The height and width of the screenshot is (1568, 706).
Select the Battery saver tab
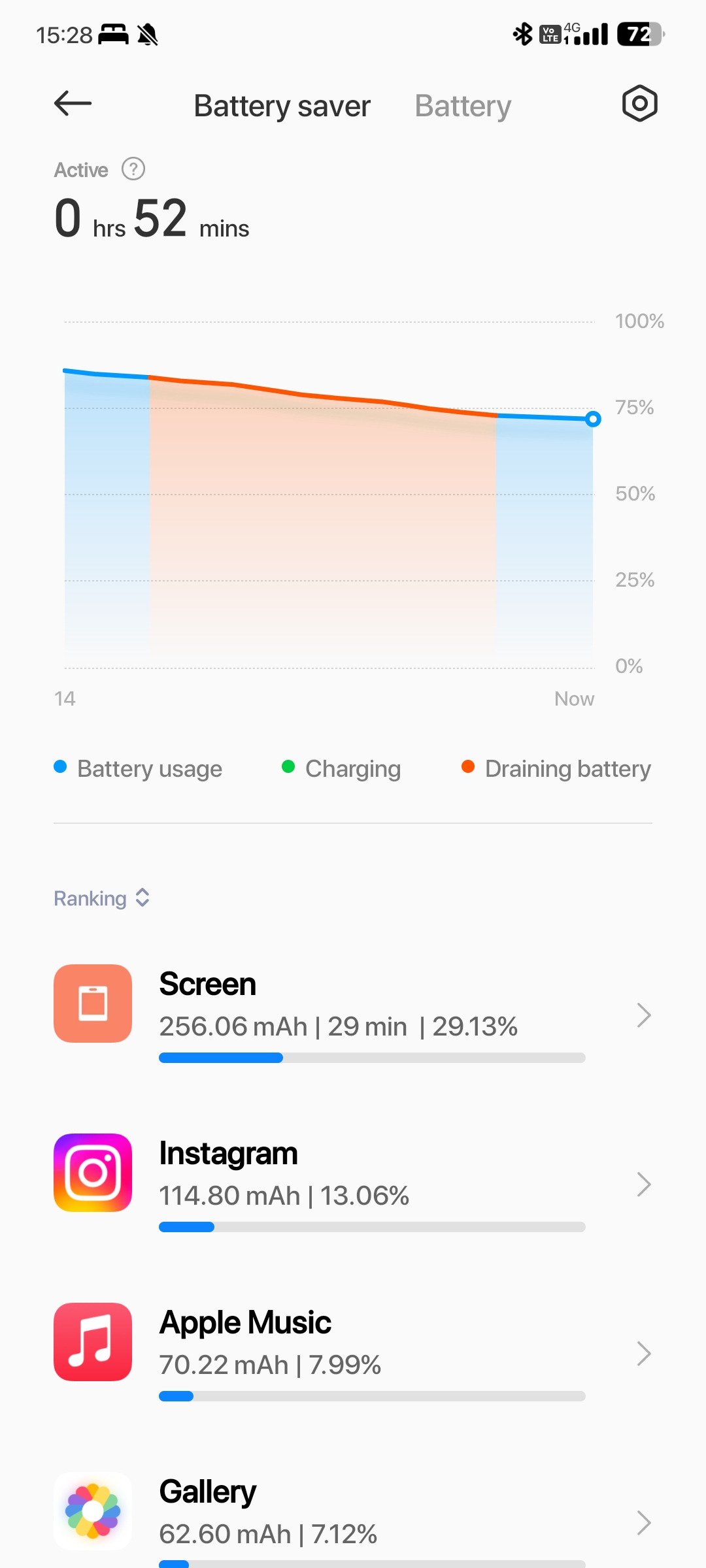[x=282, y=106]
